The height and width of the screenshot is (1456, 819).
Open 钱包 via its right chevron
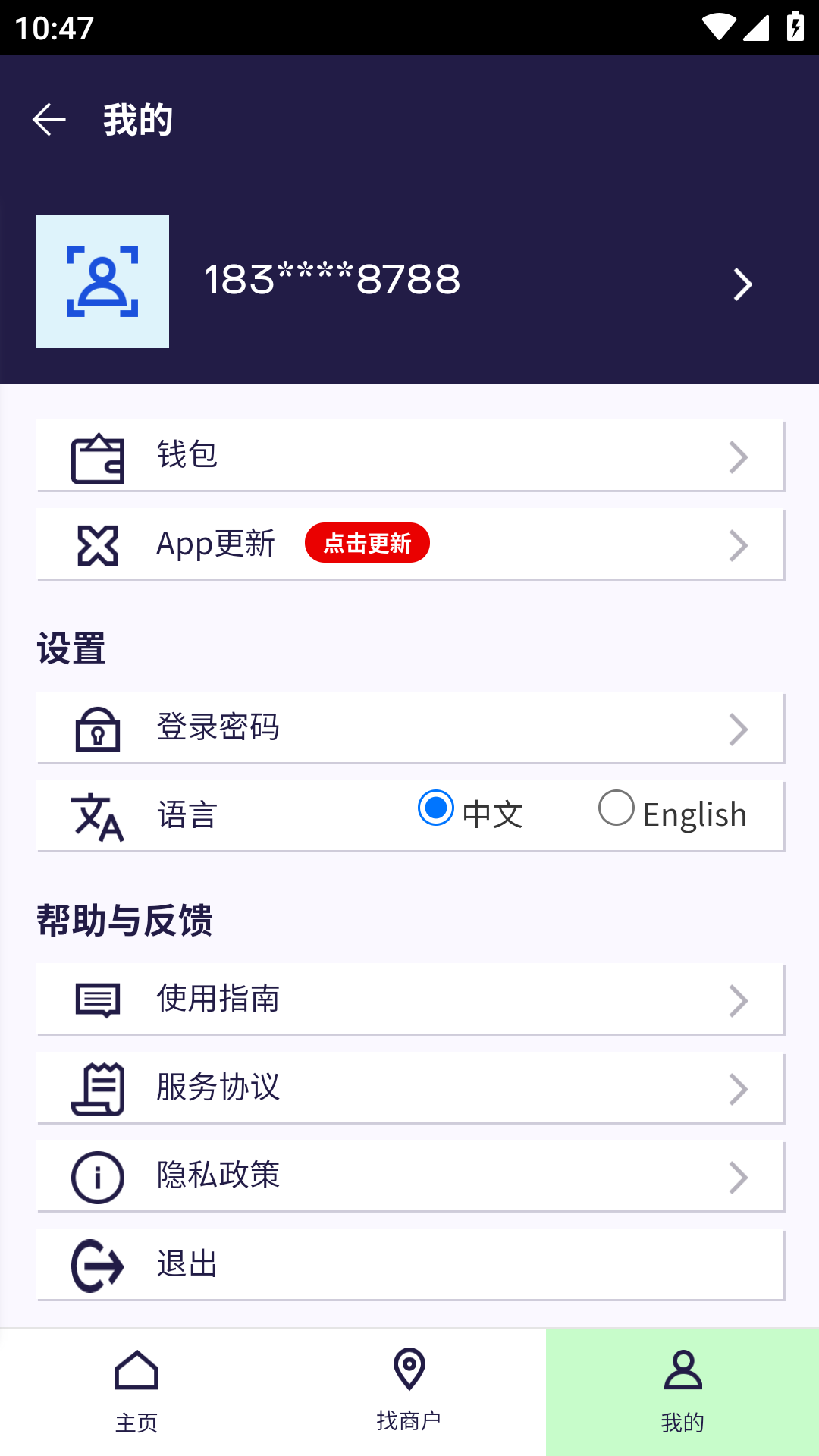click(x=738, y=456)
